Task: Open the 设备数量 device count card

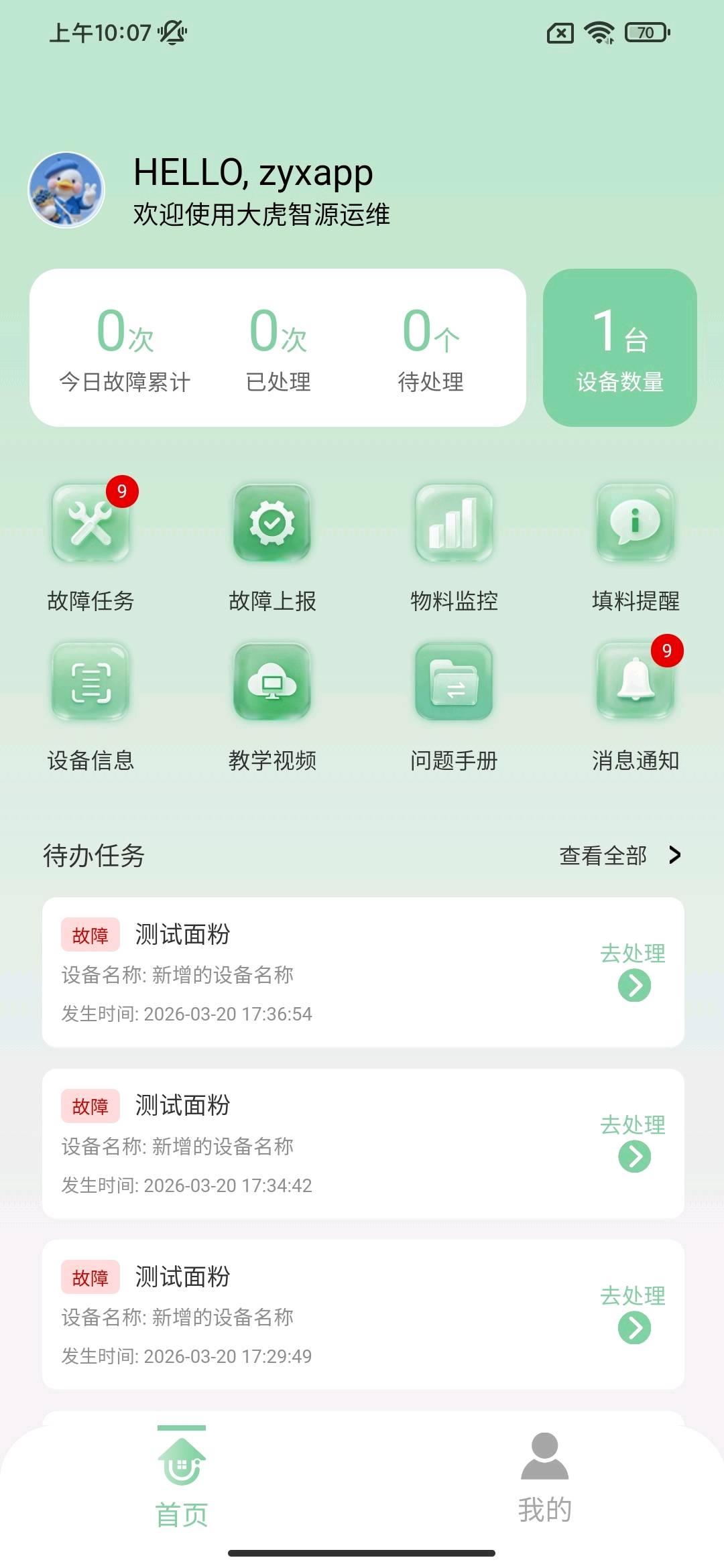Action: pyautogui.click(x=619, y=348)
